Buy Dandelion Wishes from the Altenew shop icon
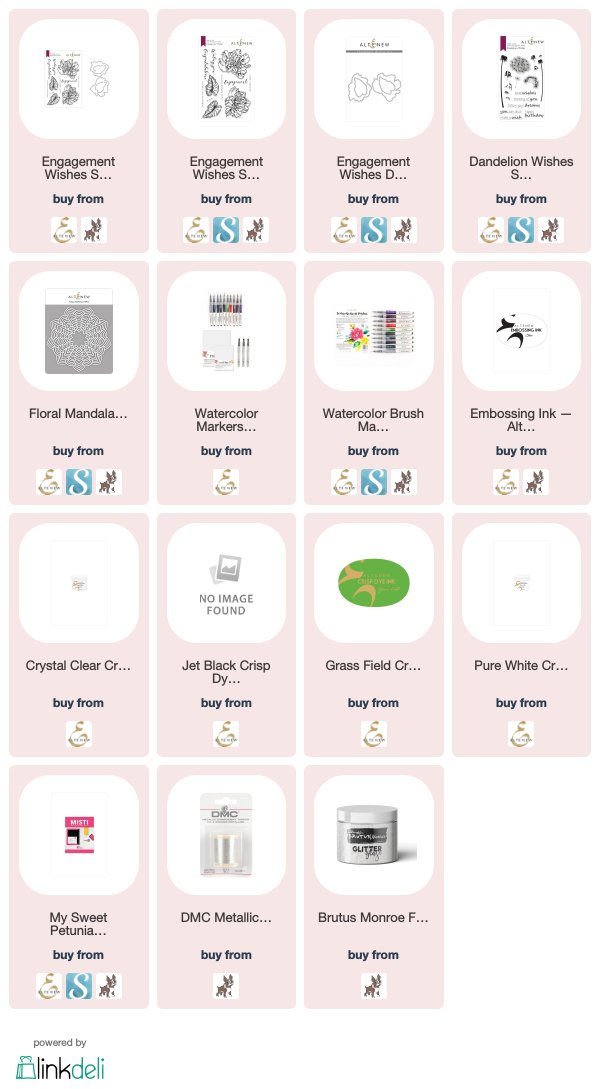 coord(491,230)
